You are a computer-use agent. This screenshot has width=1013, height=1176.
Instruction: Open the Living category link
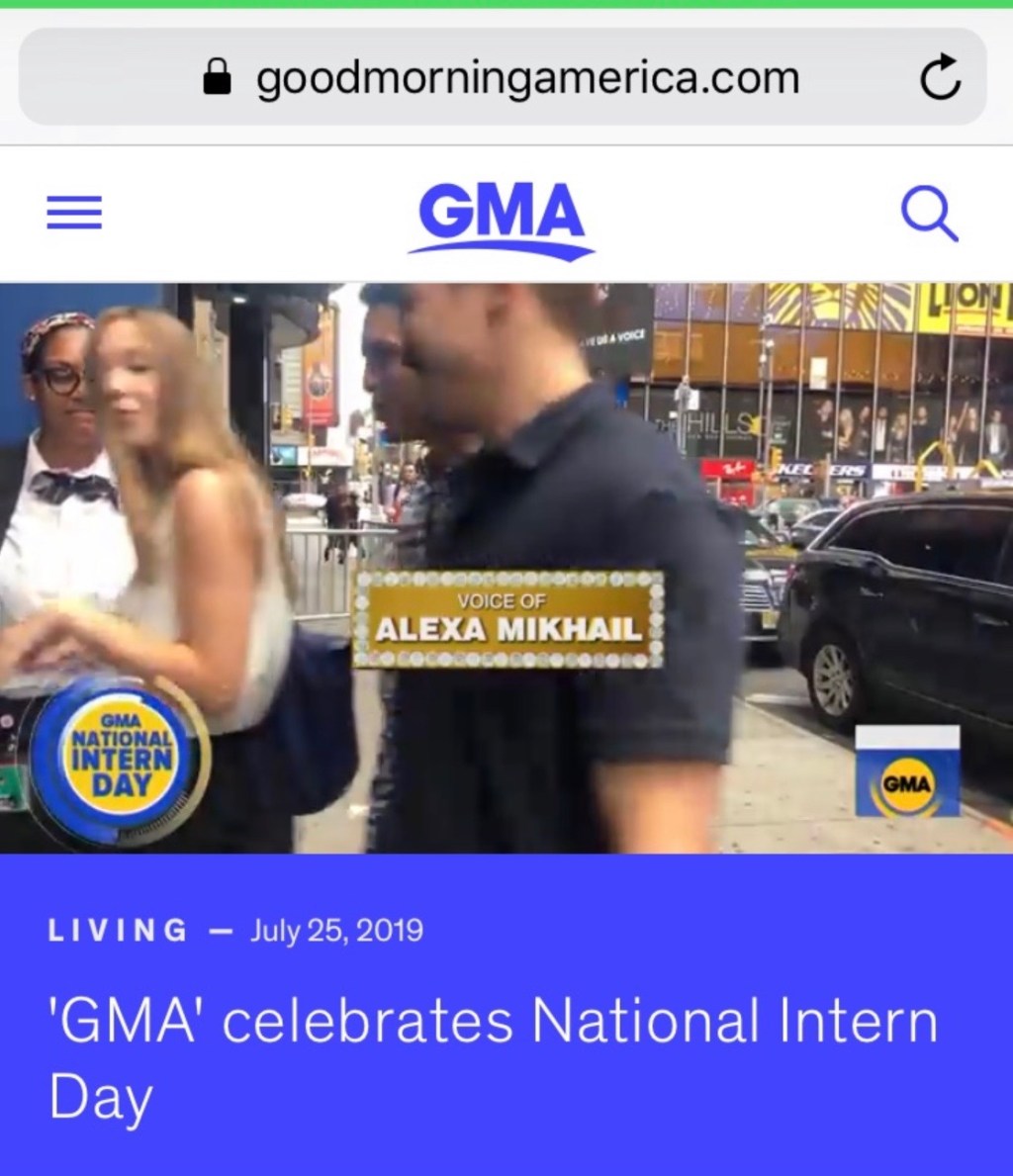[118, 931]
